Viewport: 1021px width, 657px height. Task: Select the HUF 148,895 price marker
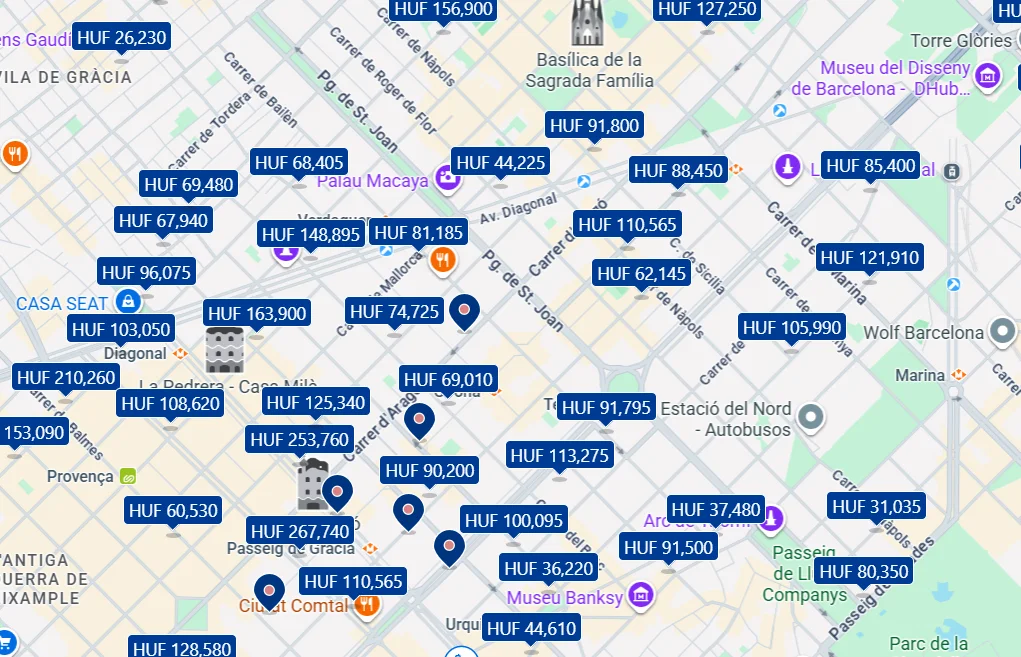[310, 235]
